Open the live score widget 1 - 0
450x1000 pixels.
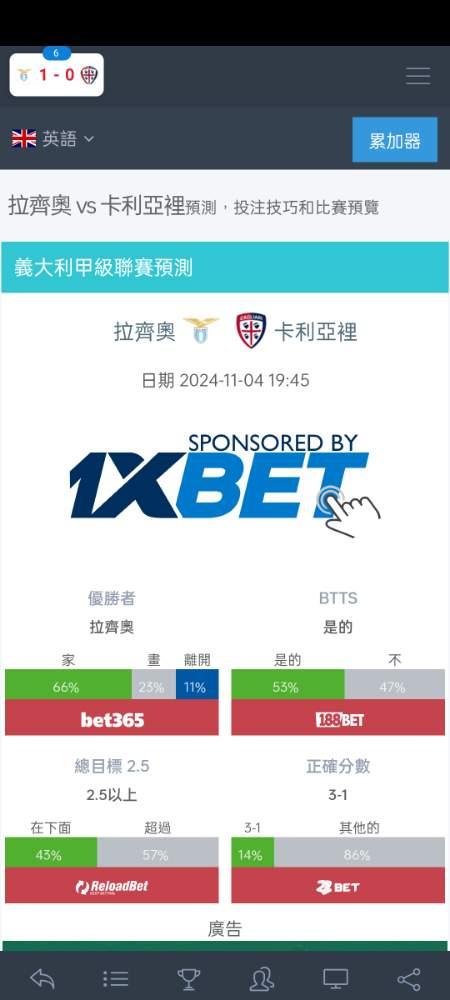tap(57, 75)
